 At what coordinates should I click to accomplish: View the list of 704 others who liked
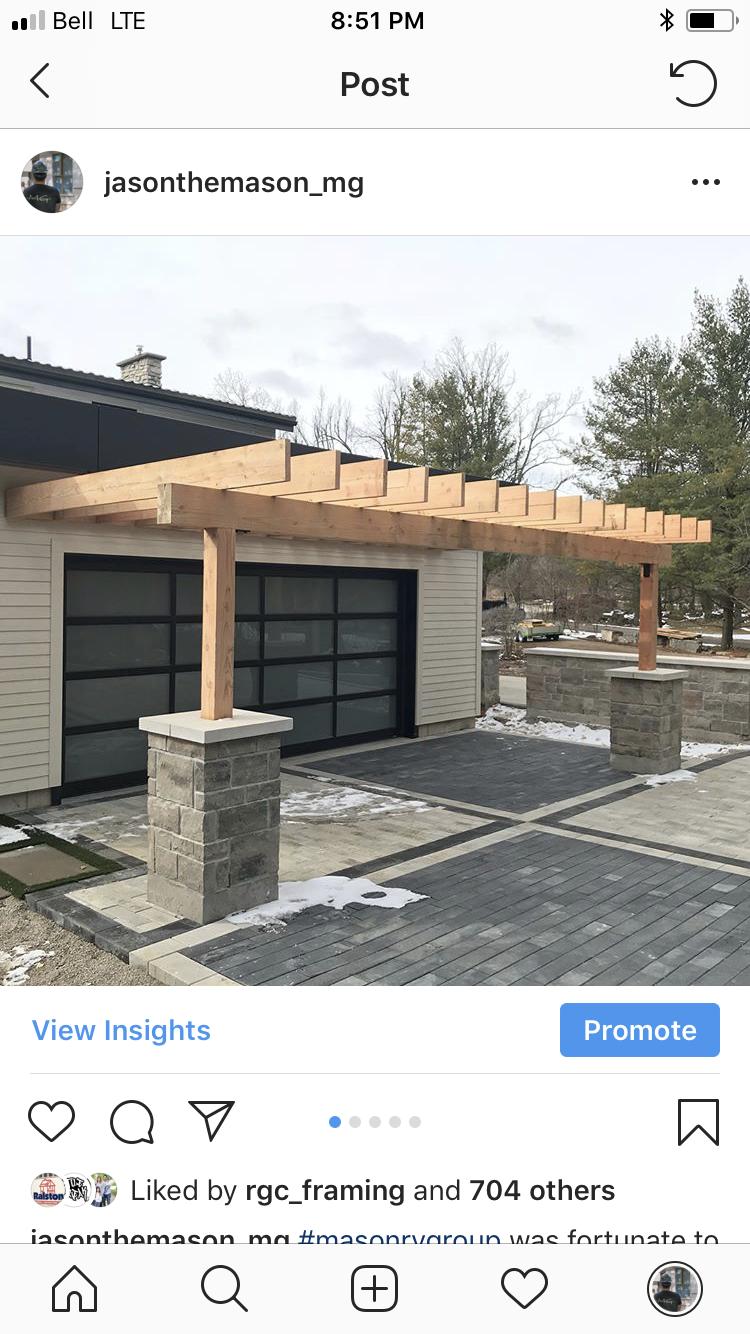(542, 1190)
